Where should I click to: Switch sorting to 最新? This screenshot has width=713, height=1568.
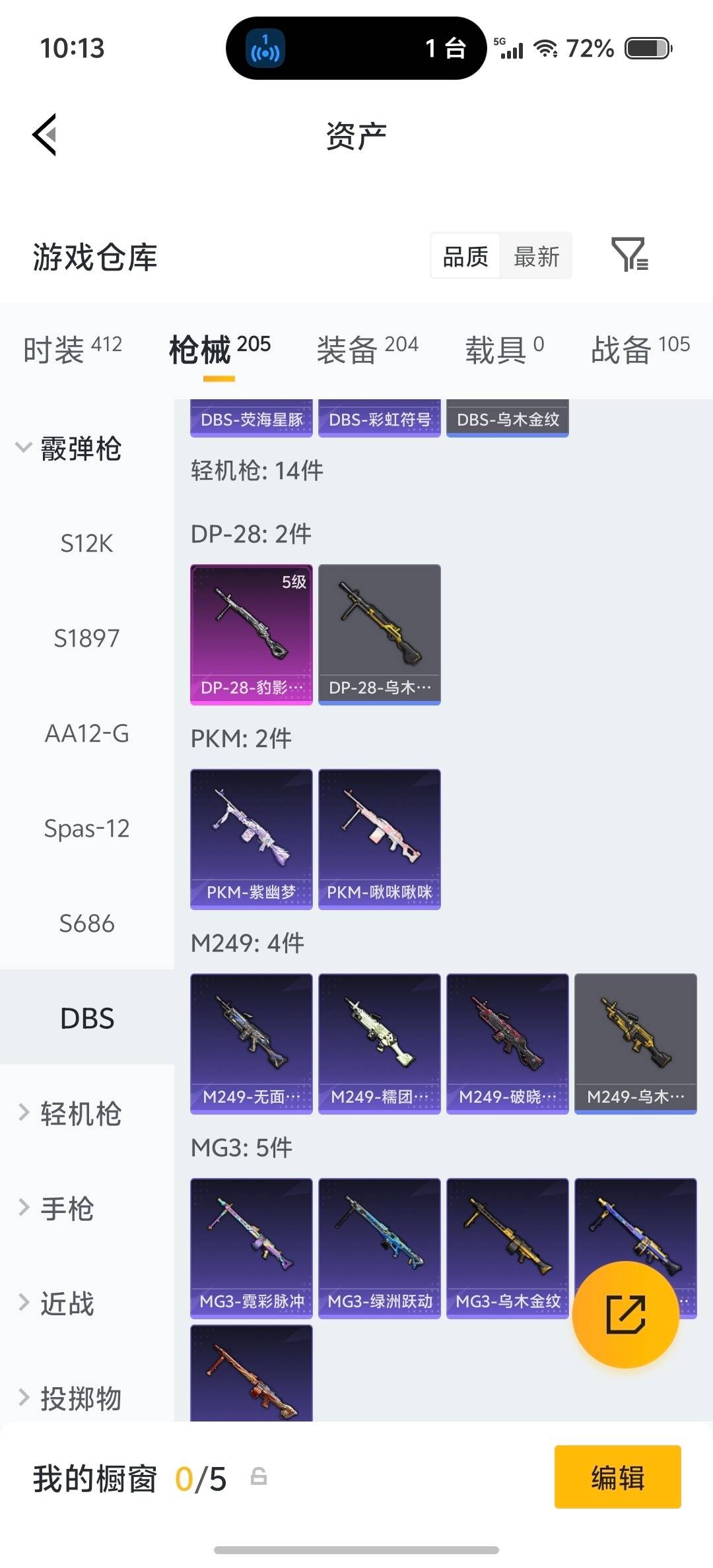[x=536, y=256]
